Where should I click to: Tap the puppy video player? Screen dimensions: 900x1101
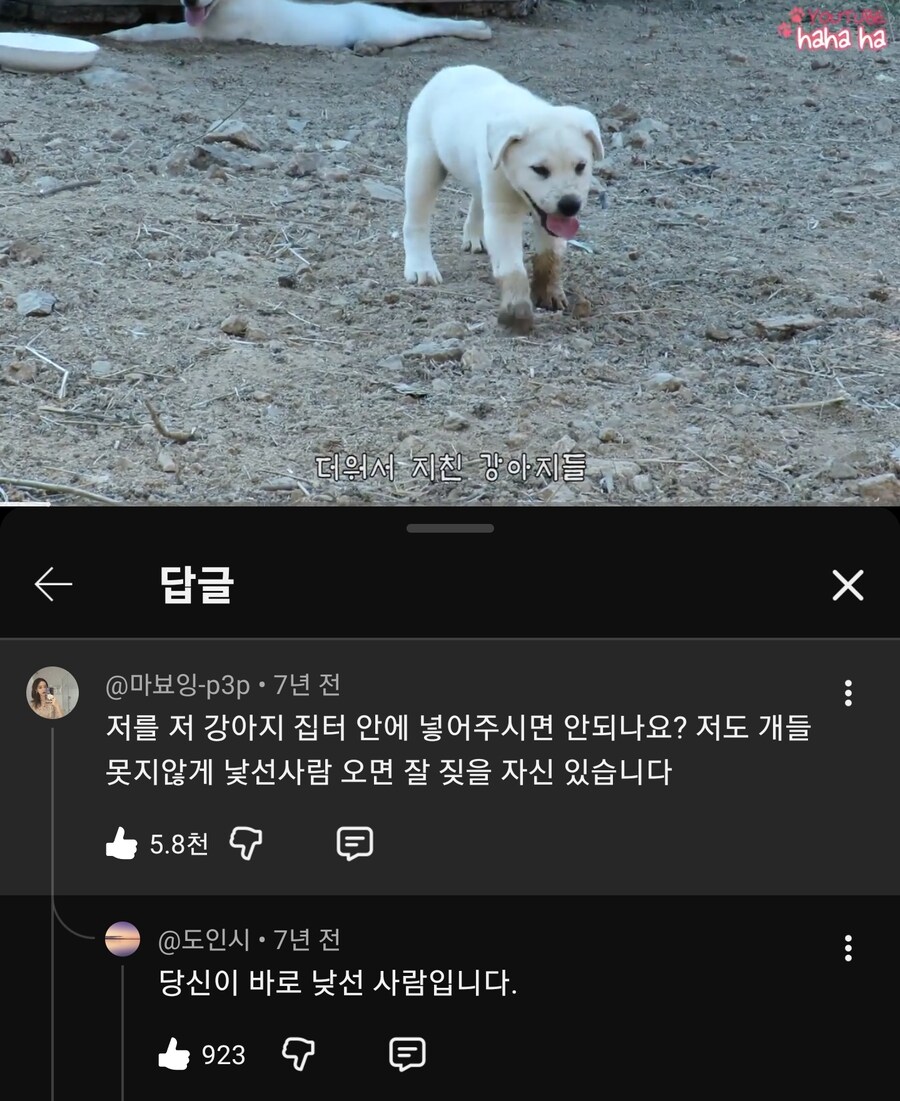(x=450, y=250)
